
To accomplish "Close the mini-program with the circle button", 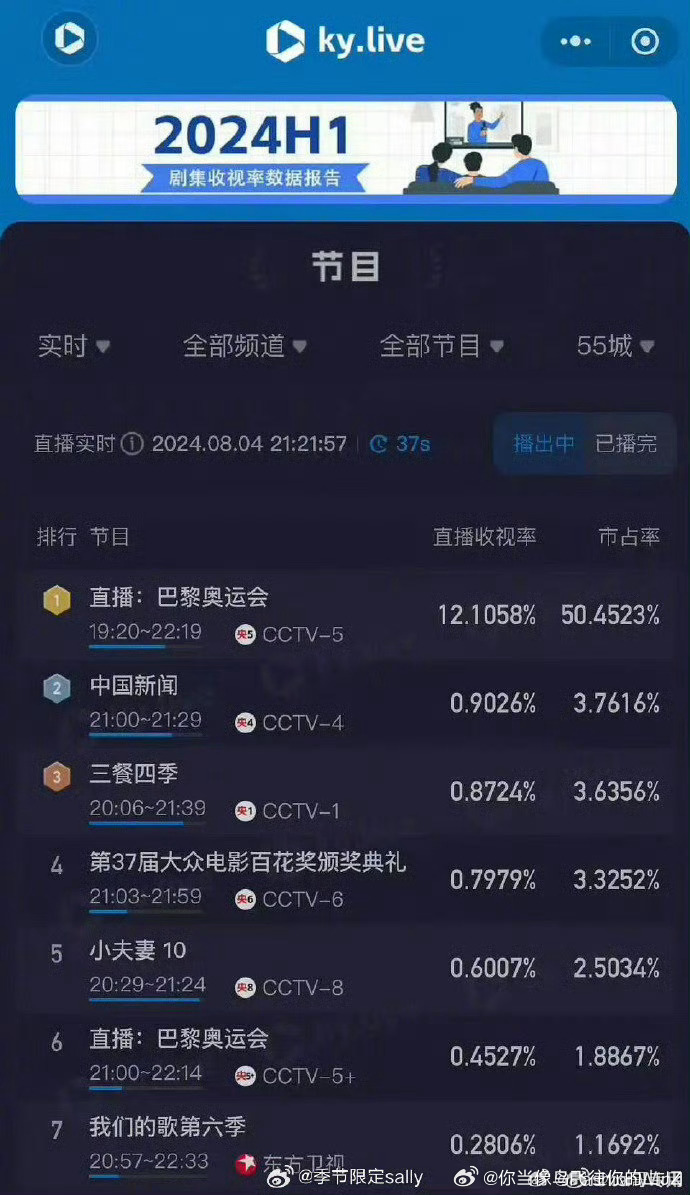I will tap(645, 41).
